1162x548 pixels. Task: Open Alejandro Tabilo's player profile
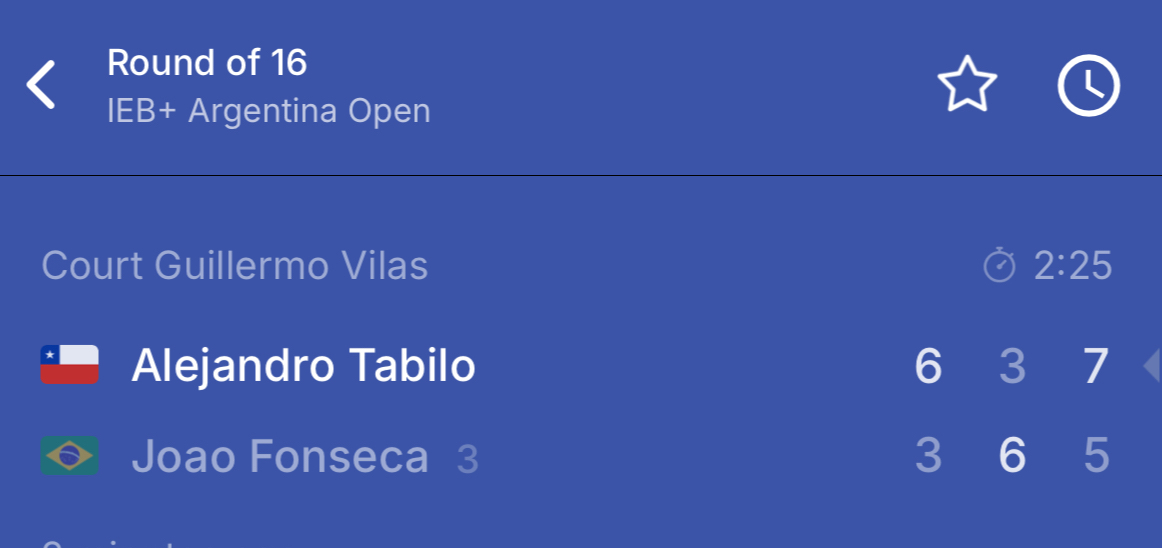point(303,366)
